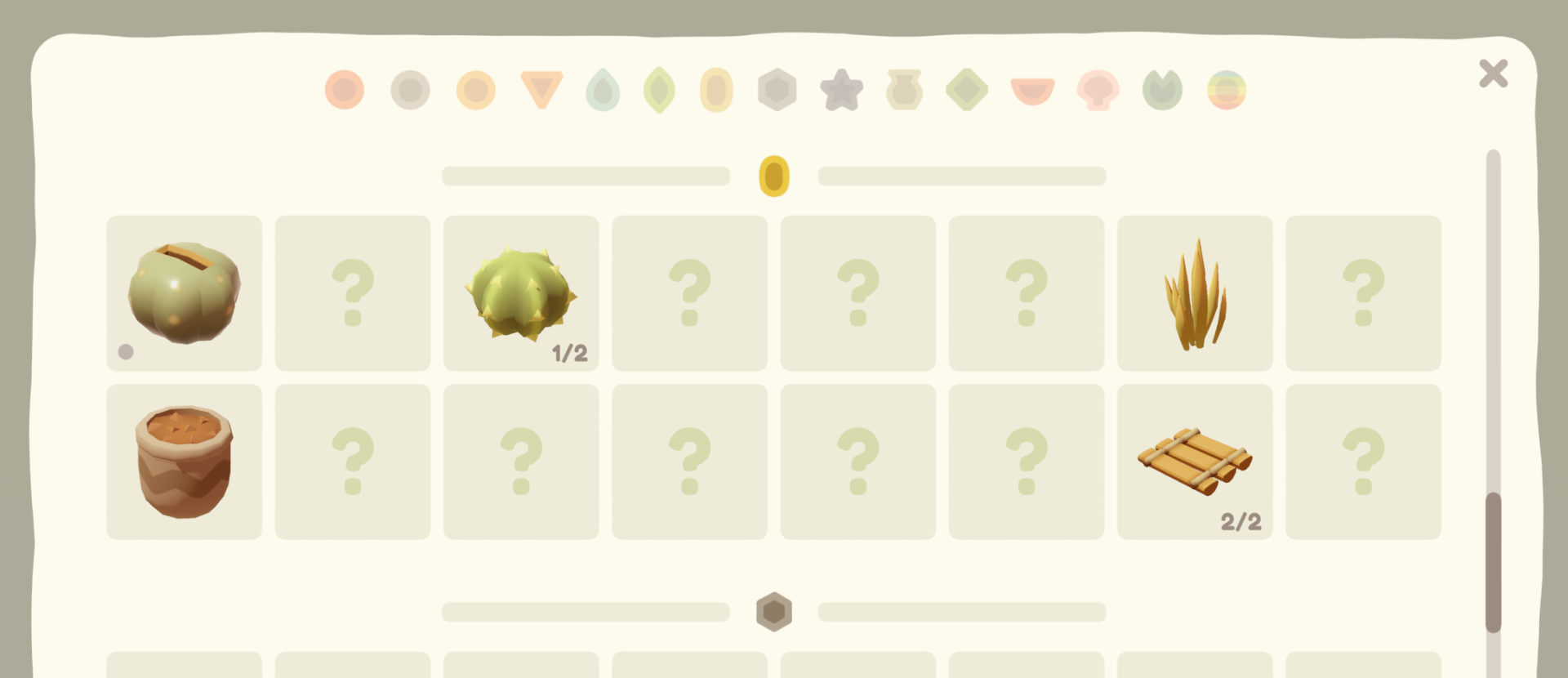Open the gray hexagon category

point(777,90)
